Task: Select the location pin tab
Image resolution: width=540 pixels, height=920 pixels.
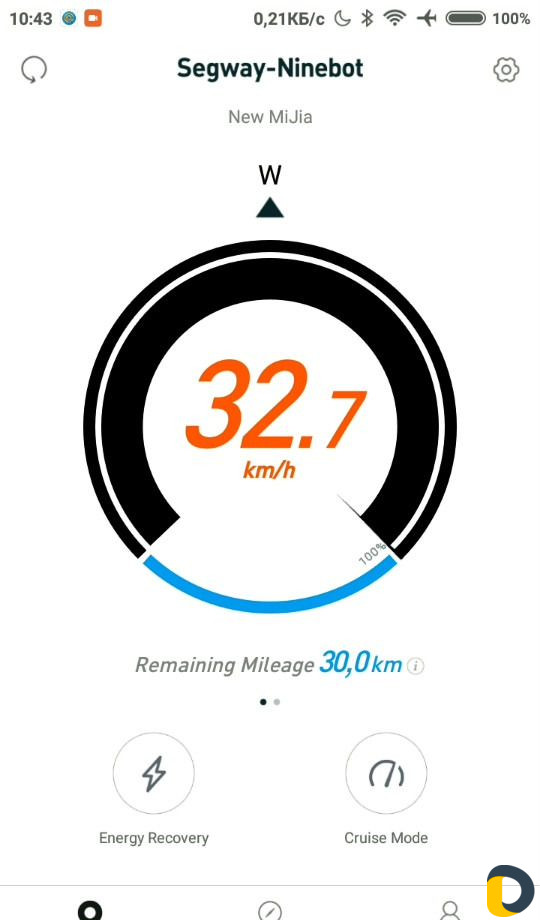Action: coord(90,911)
